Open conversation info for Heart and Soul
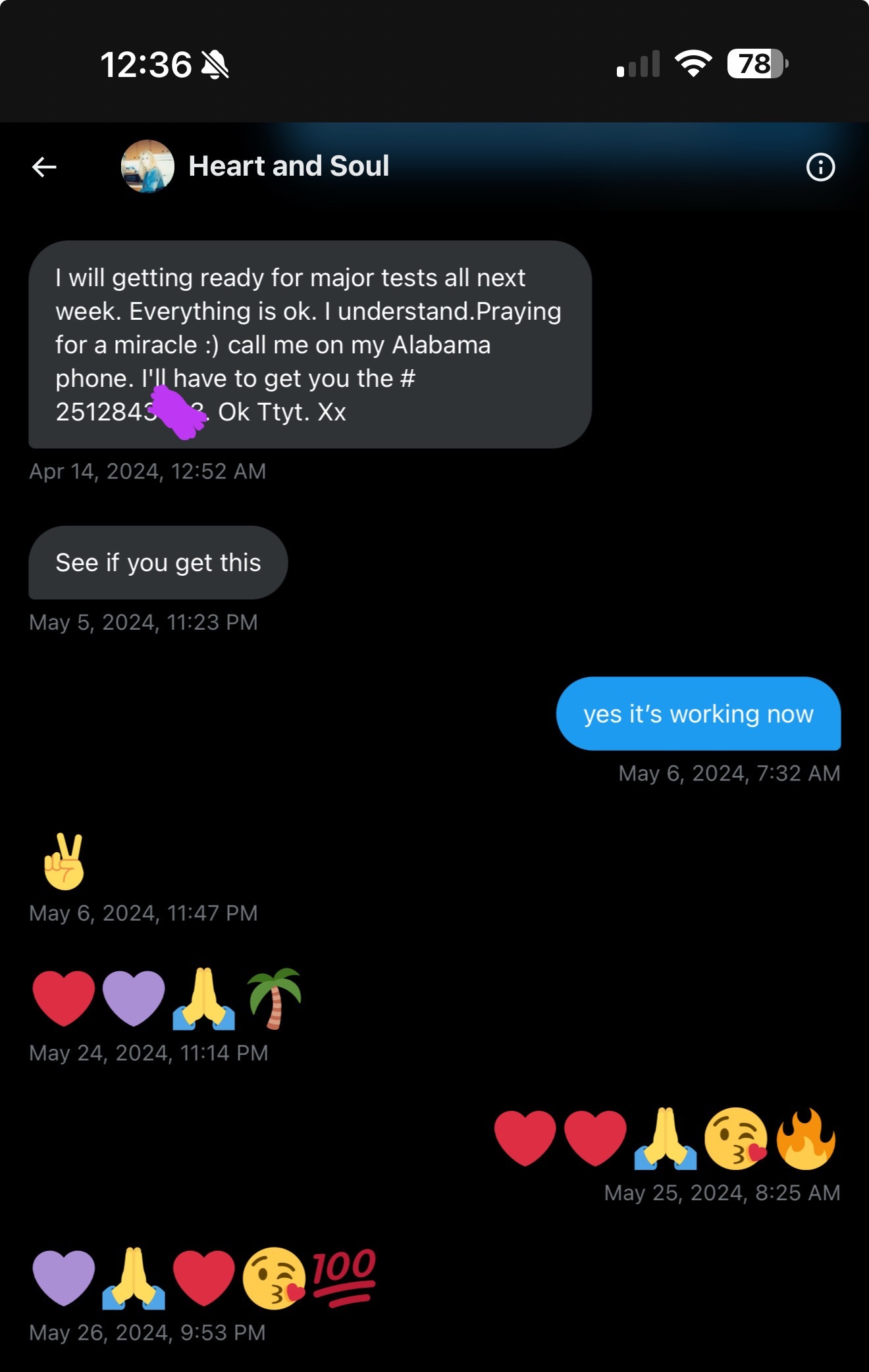 pos(820,167)
